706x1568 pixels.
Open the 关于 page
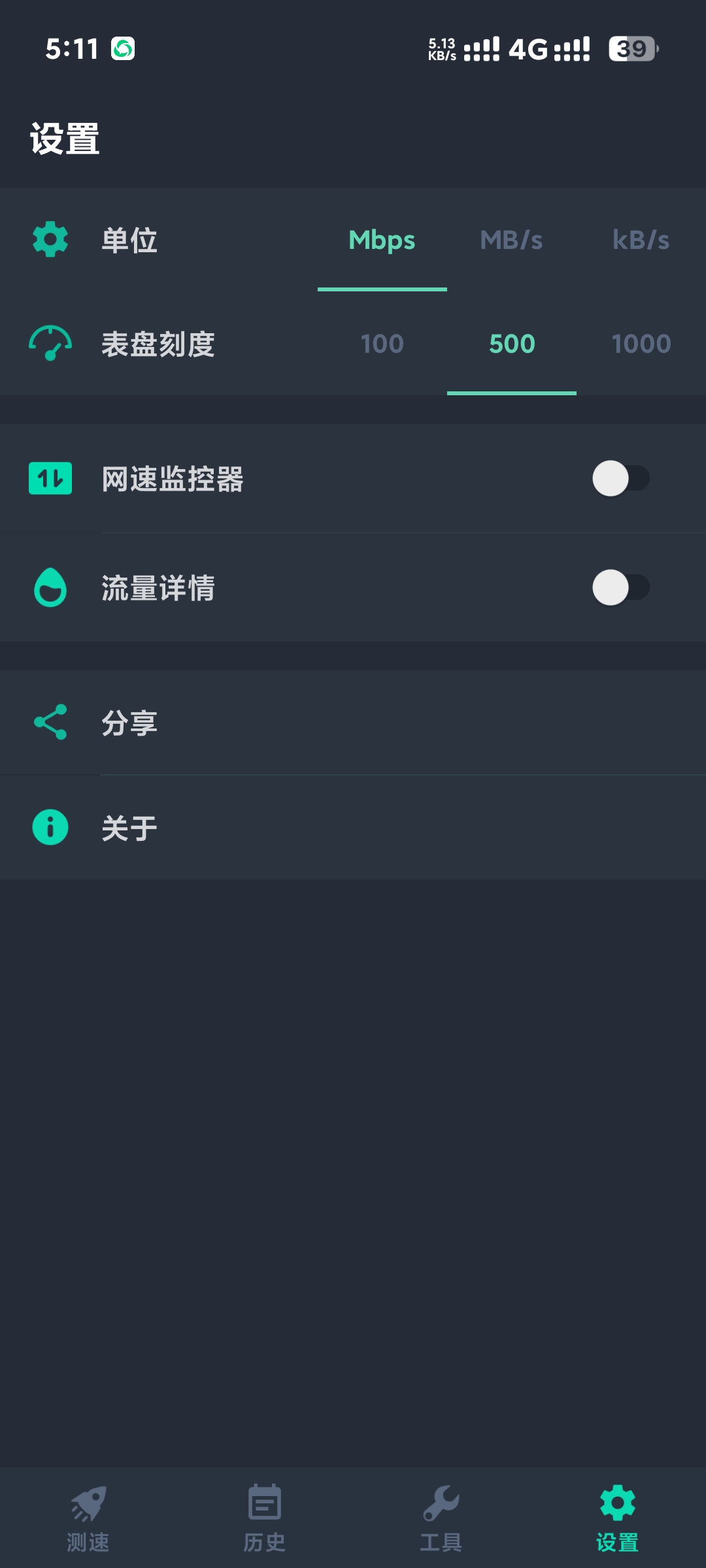tap(353, 827)
